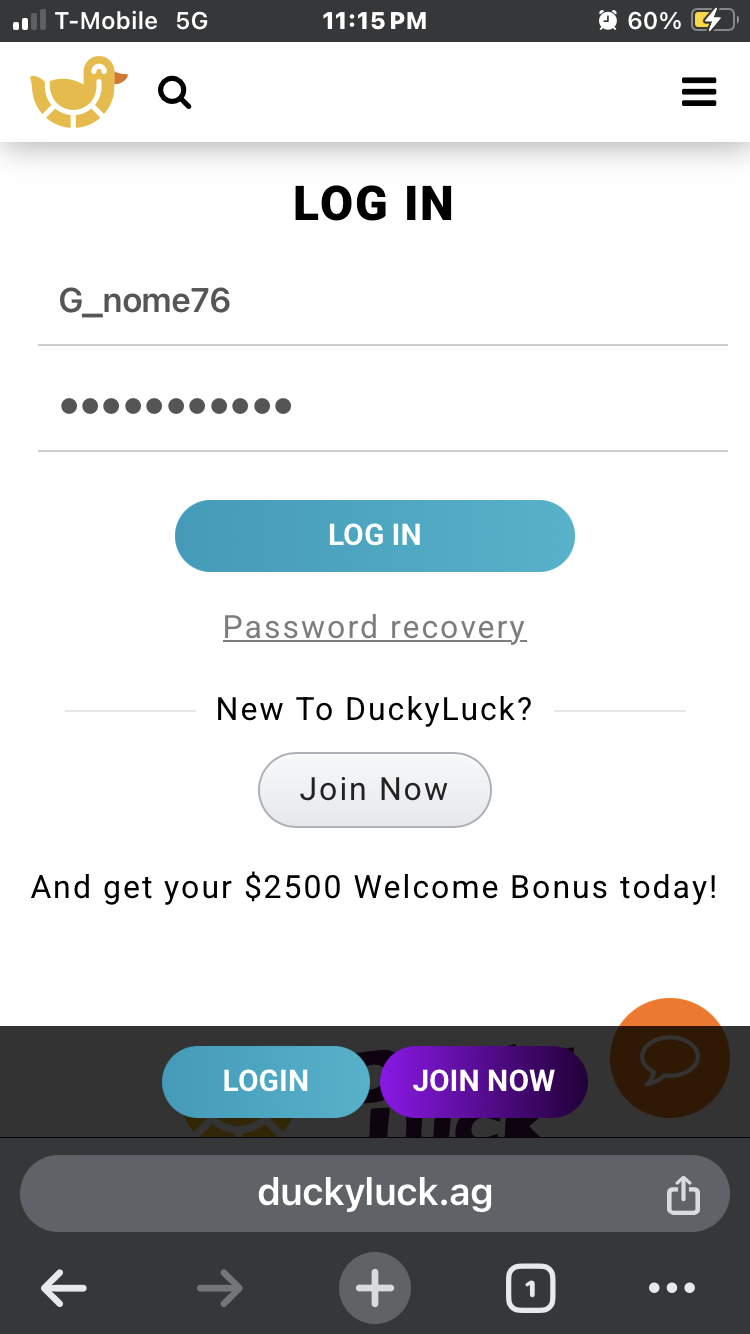The image size is (750, 1334).
Task: Tap the LOGIN button in the bottom banner
Action: tap(265, 1081)
